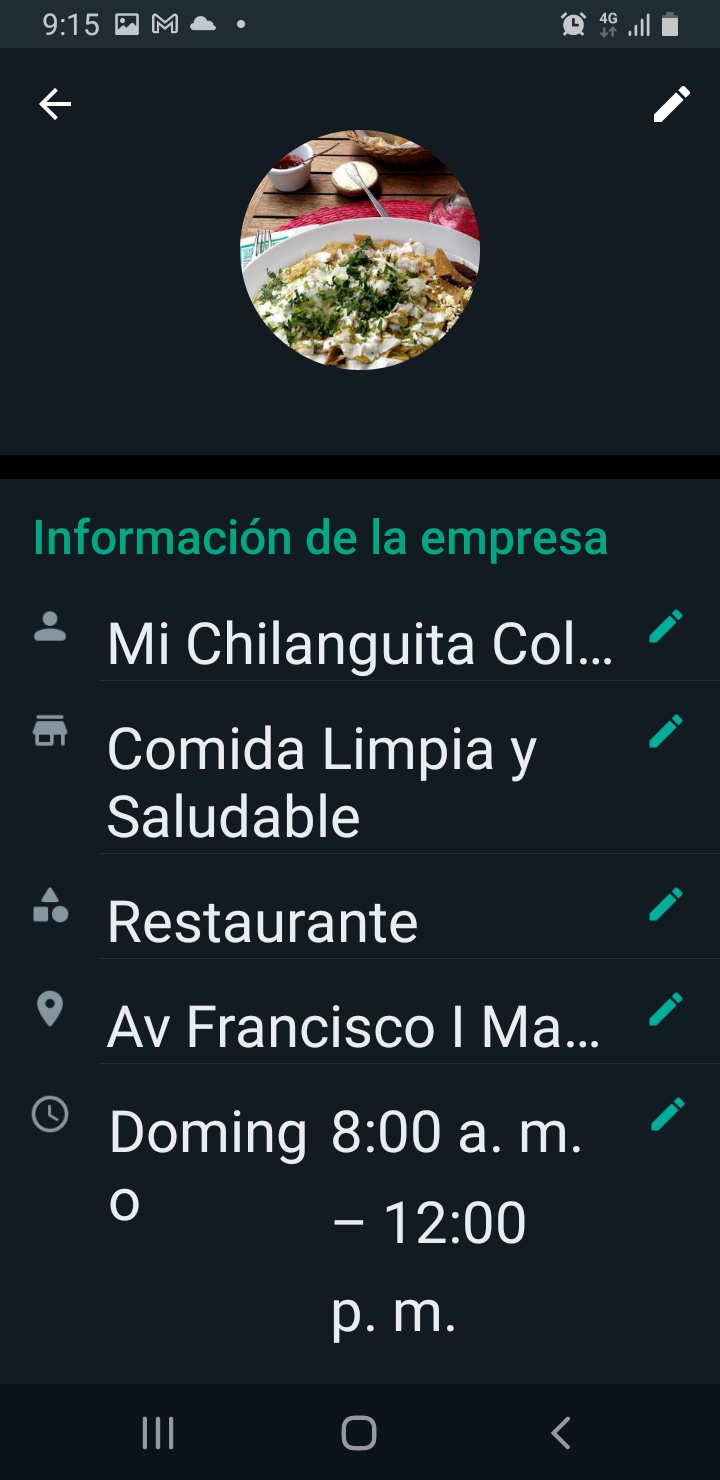
Task: Change the Restaurante business category
Action: click(x=666, y=904)
